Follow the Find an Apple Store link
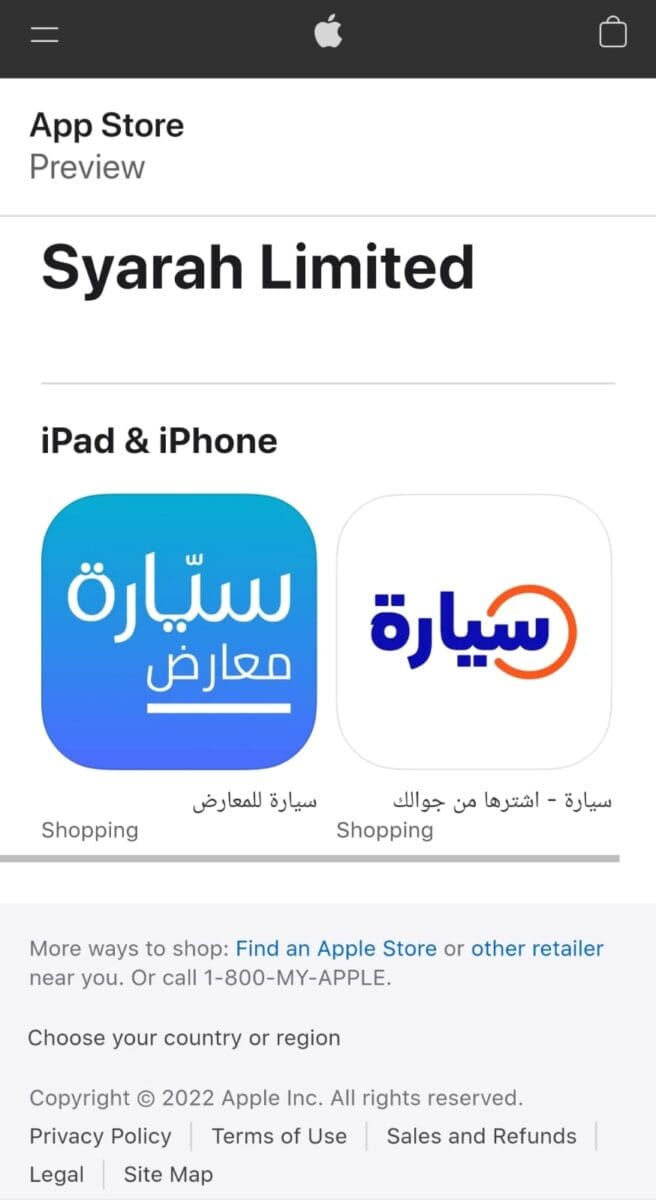This screenshot has width=656, height=1200. tap(336, 948)
